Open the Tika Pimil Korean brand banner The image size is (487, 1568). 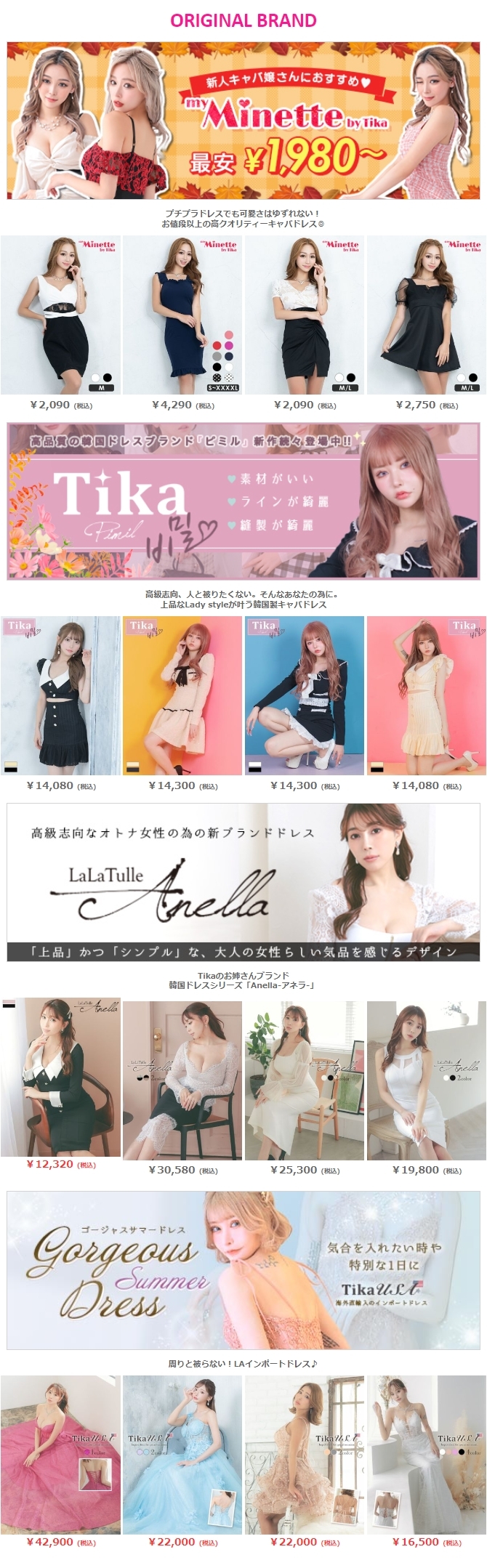point(243,501)
